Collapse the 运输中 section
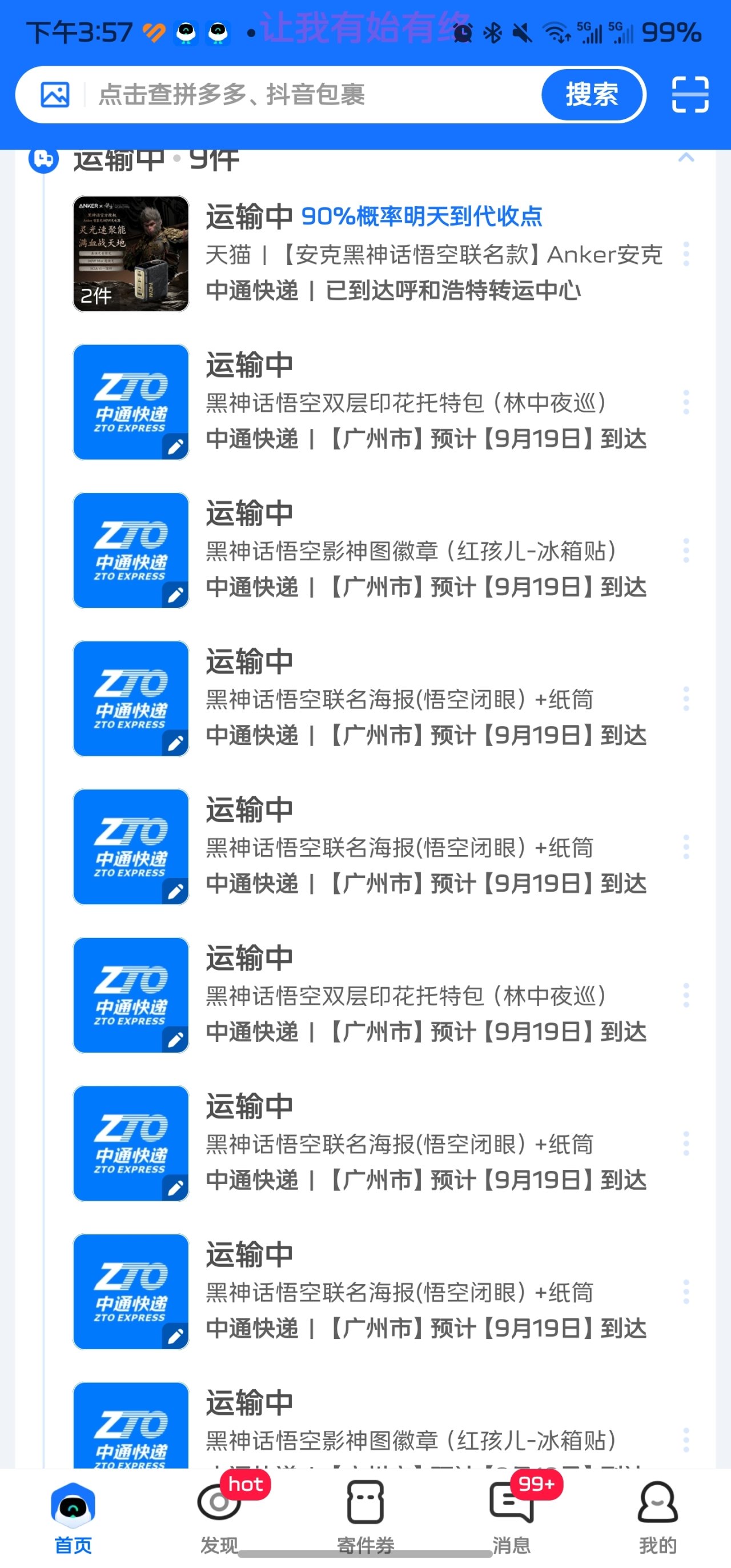The width and height of the screenshot is (731, 1568). [686, 158]
